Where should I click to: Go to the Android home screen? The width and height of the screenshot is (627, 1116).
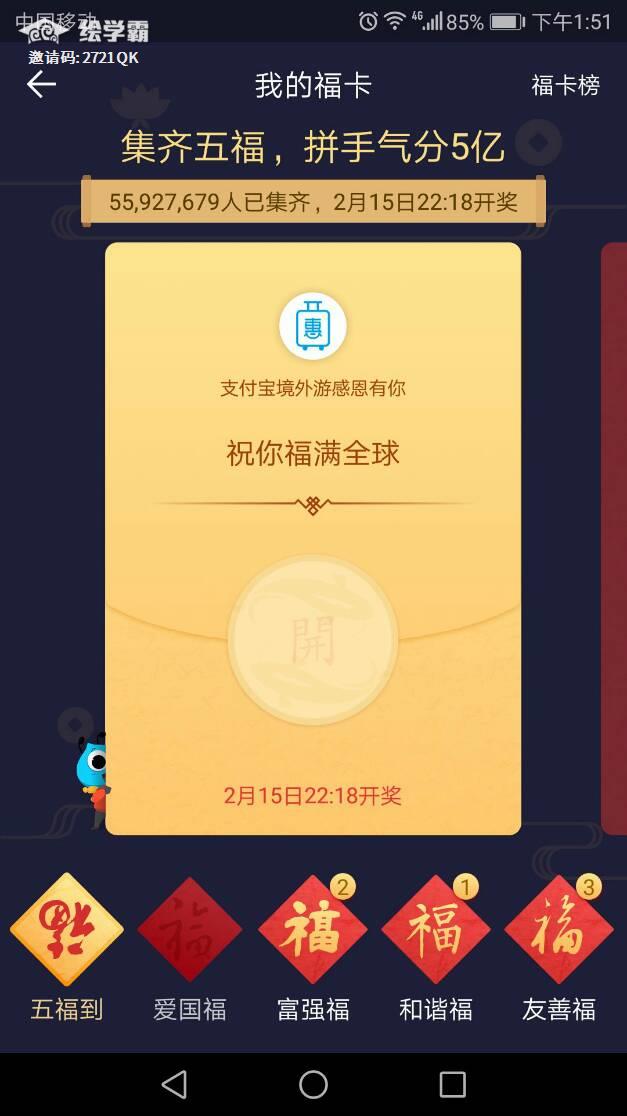pyautogui.click(x=313, y=1084)
